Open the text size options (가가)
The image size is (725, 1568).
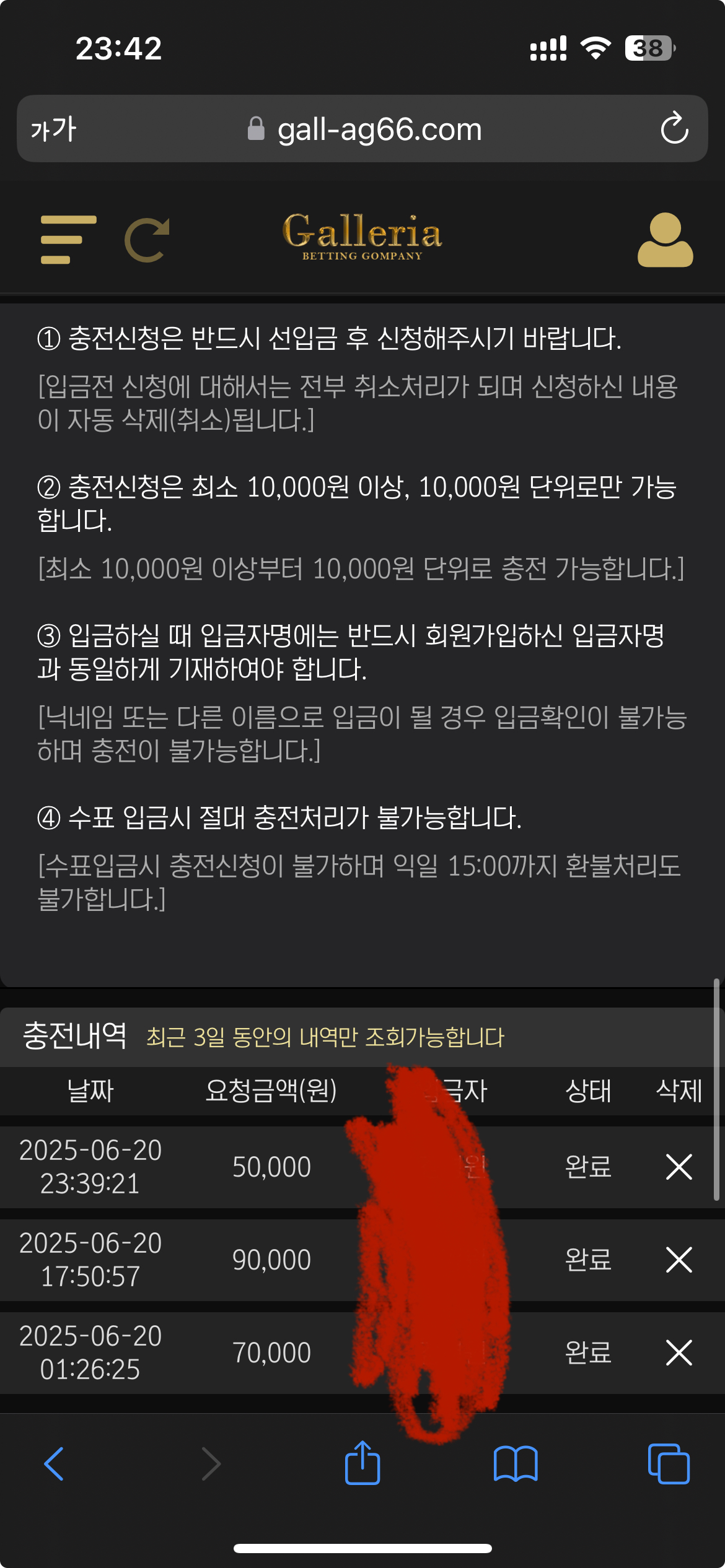tap(53, 129)
